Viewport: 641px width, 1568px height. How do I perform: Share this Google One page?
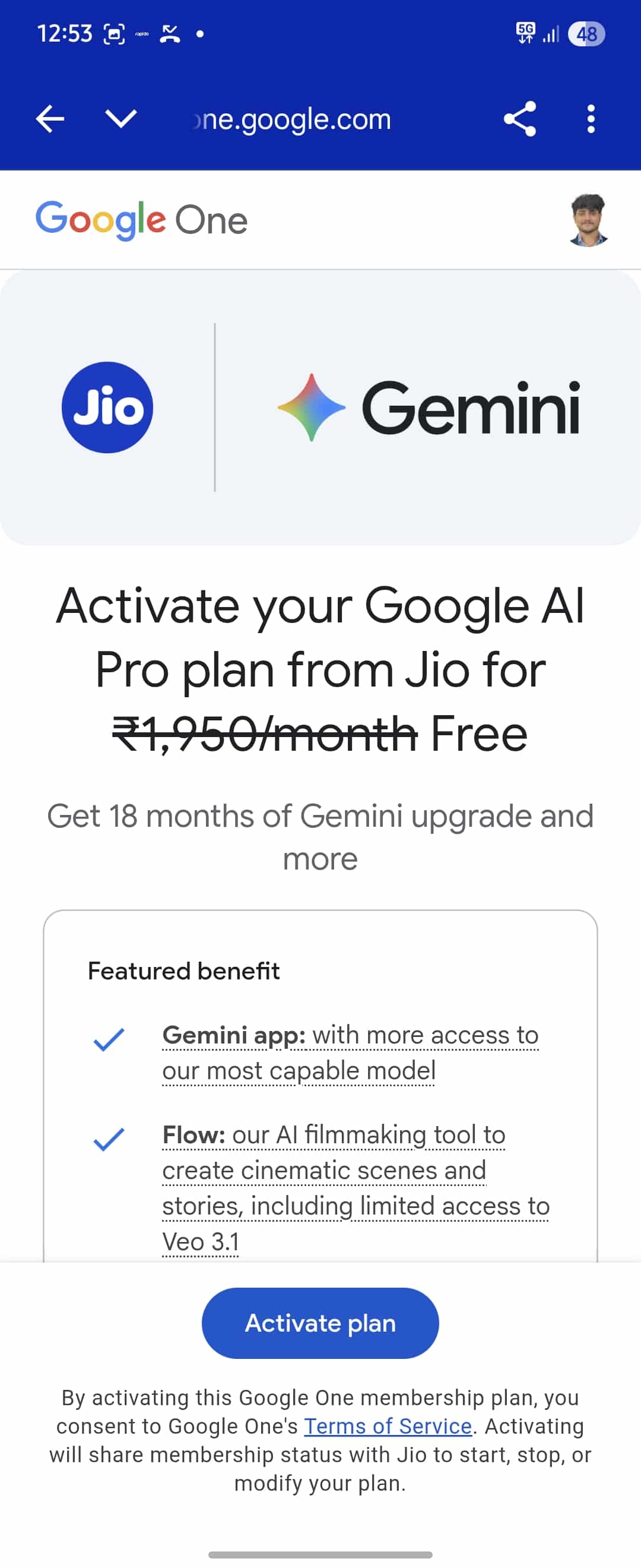pyautogui.click(x=520, y=119)
